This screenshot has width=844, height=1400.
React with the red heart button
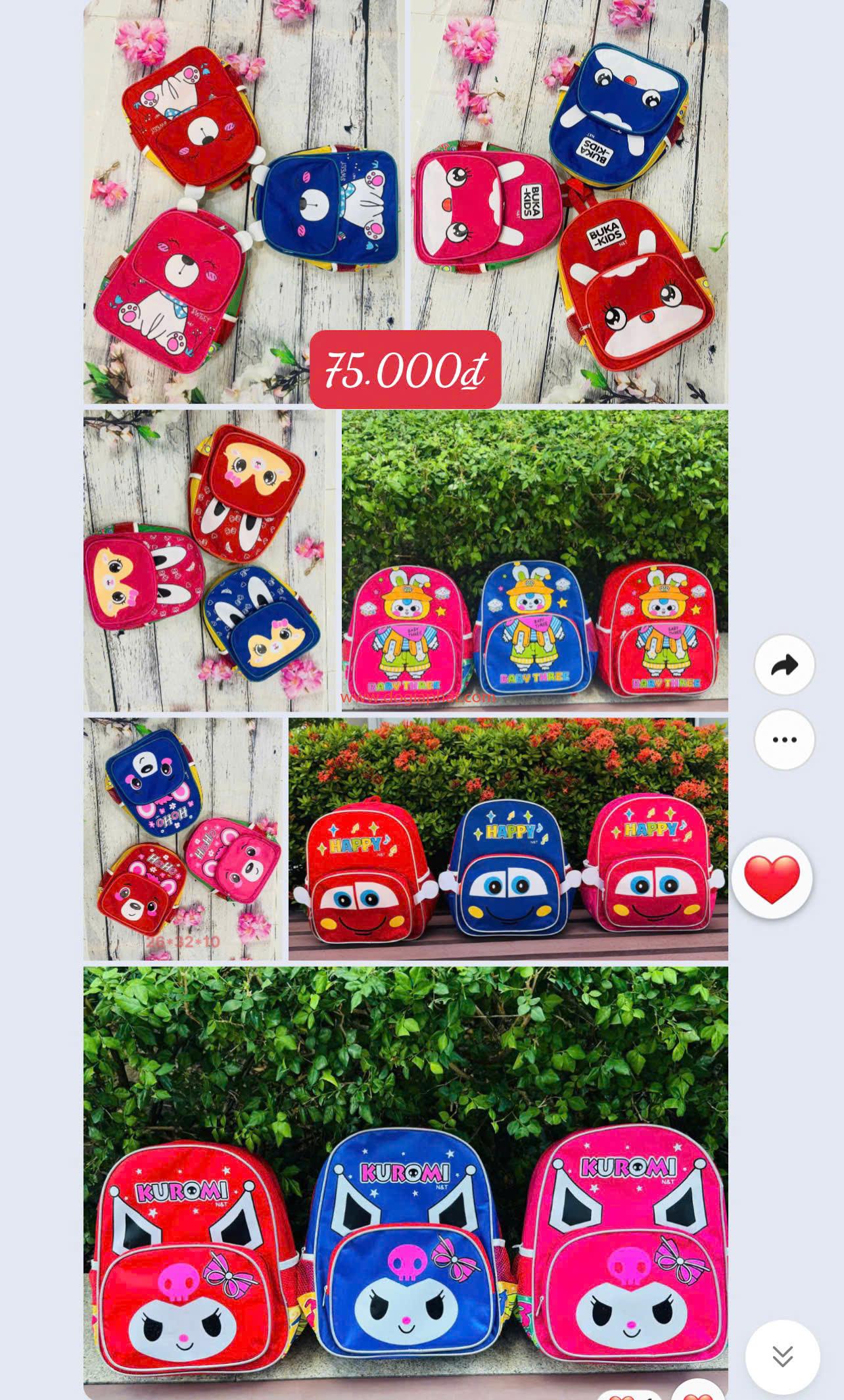coord(772,878)
